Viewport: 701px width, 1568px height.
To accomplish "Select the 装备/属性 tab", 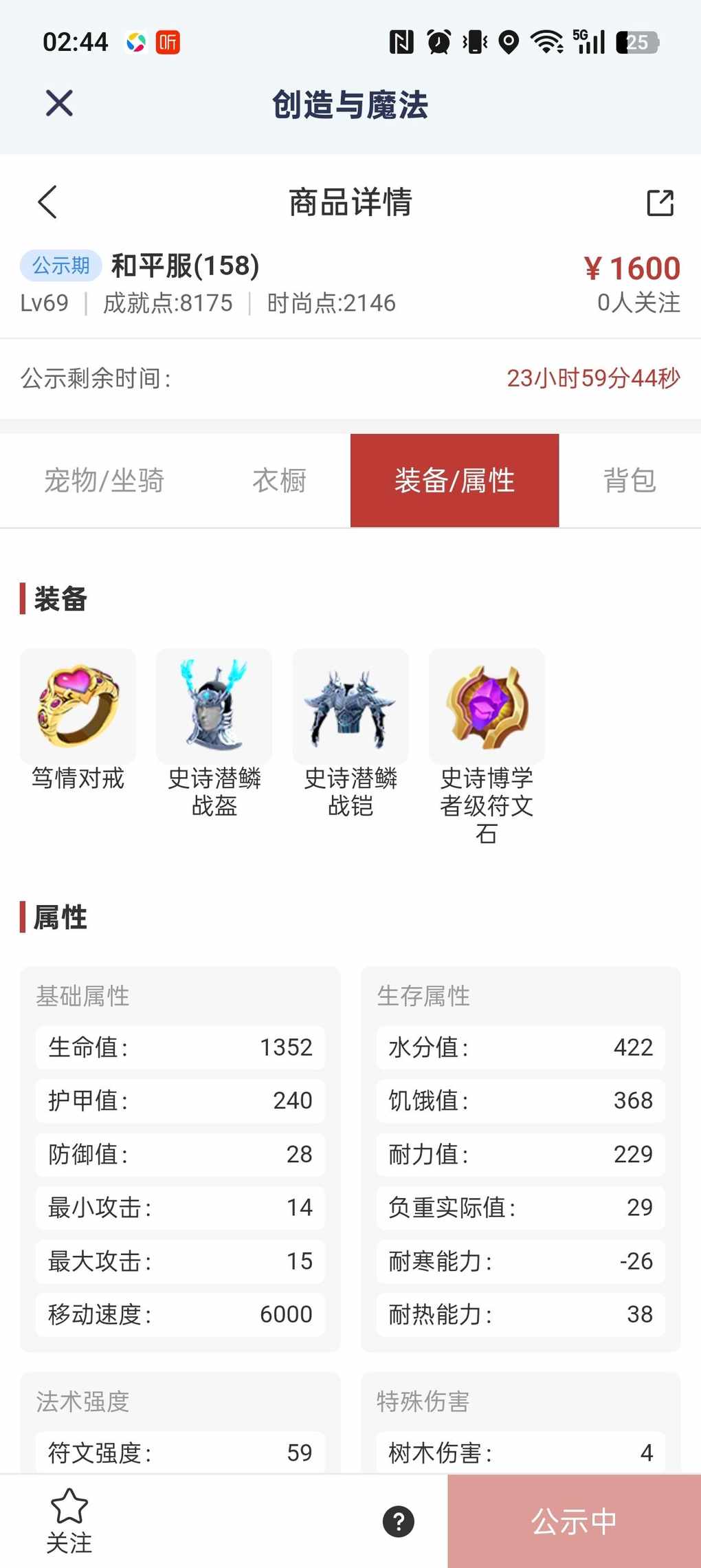I will (454, 481).
